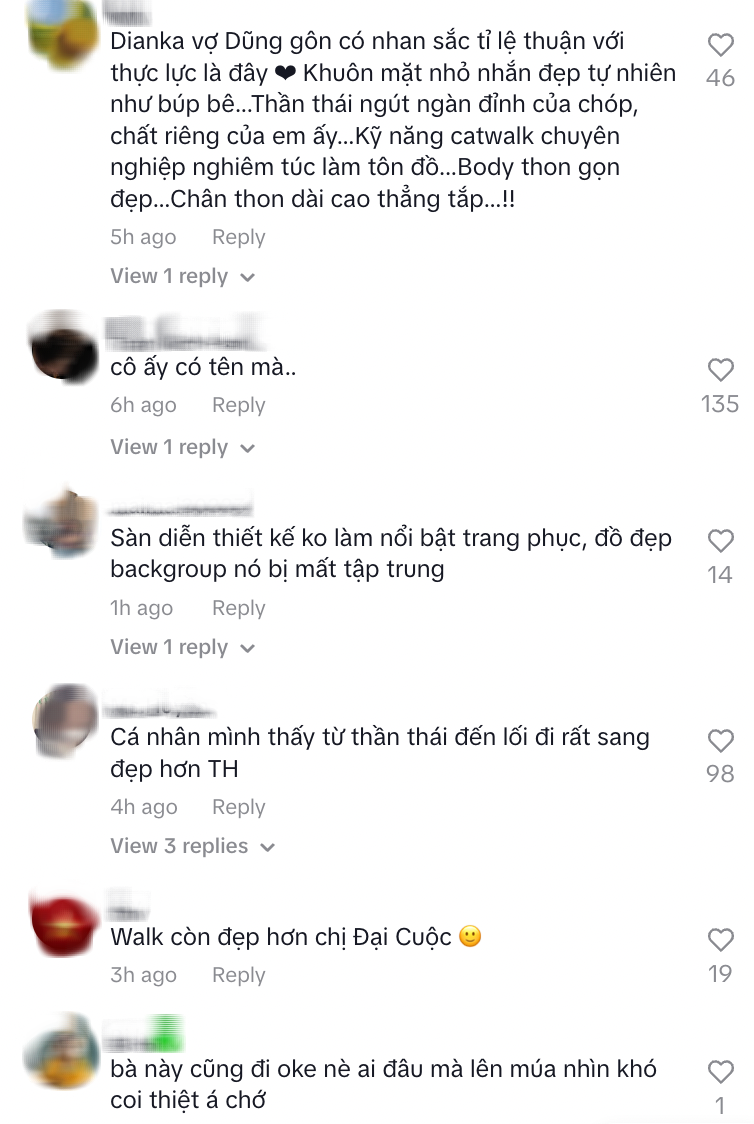The height and width of the screenshot is (1124, 754).
Task: Like the comment starting 'Cá nhân mình thấy'
Action: pos(720,741)
